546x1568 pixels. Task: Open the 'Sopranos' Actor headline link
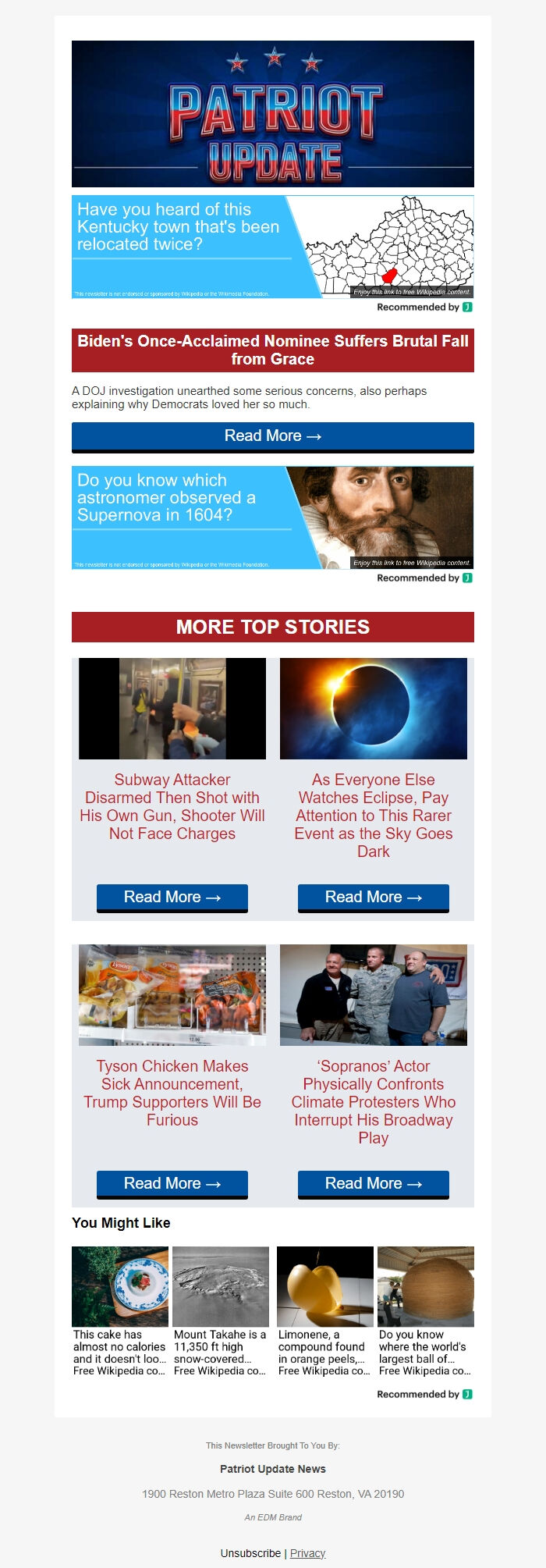[374, 1101]
